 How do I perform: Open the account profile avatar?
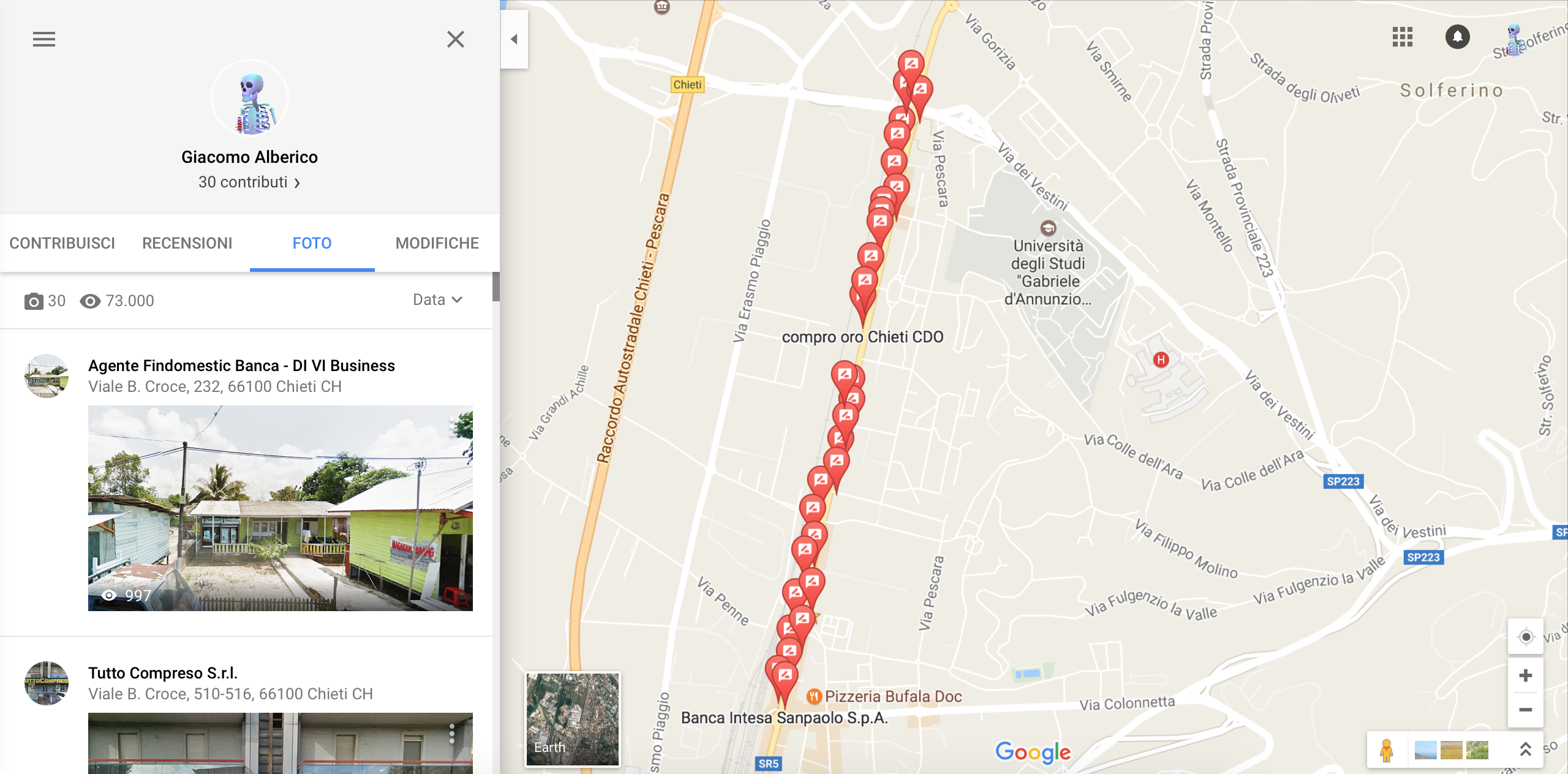tap(1513, 39)
